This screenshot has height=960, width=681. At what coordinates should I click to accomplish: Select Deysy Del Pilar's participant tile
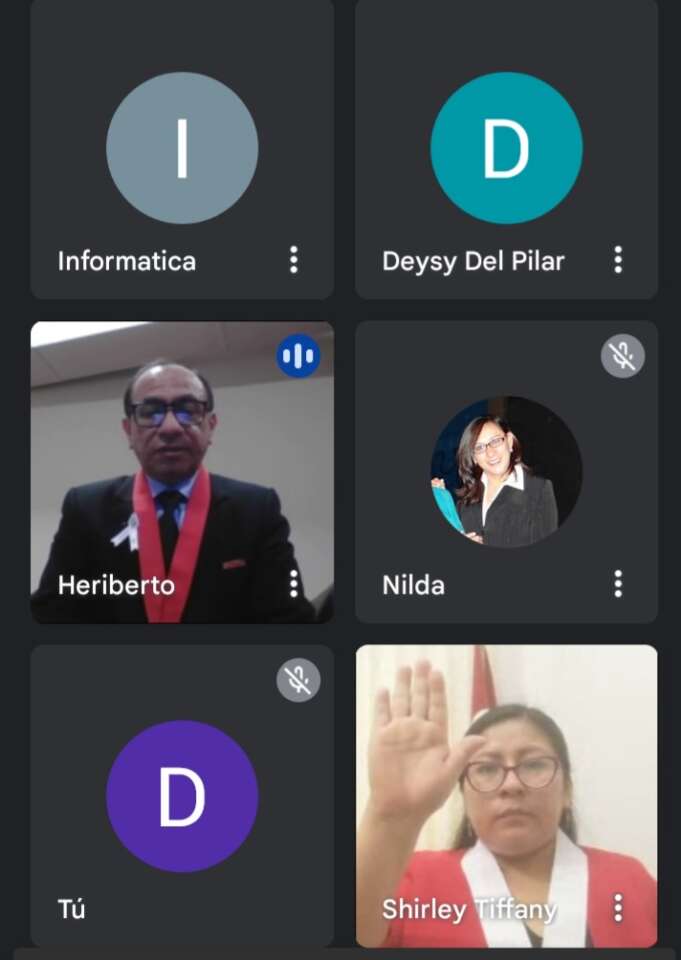(x=506, y=148)
